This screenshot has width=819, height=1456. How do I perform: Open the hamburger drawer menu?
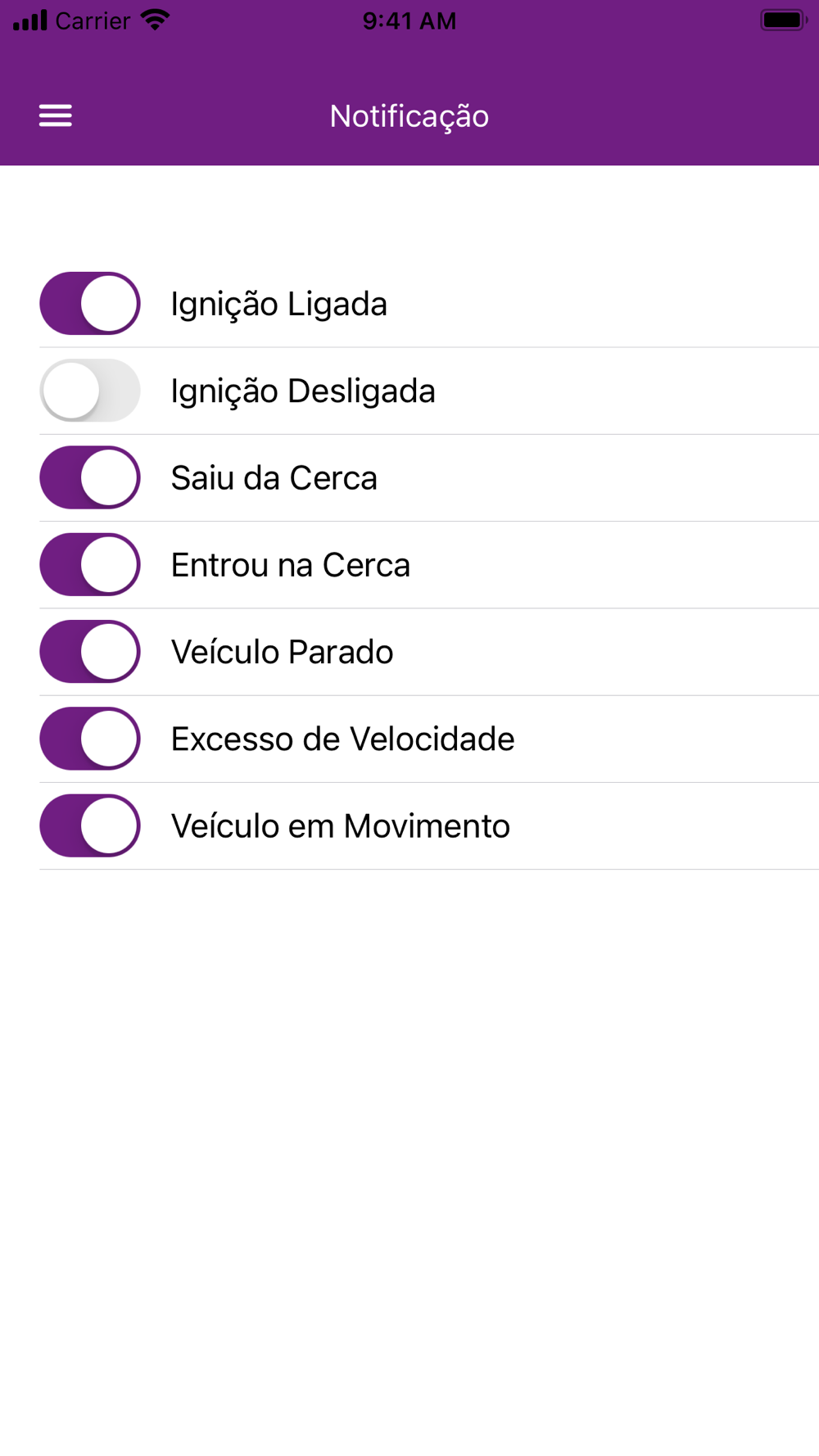pyautogui.click(x=56, y=115)
